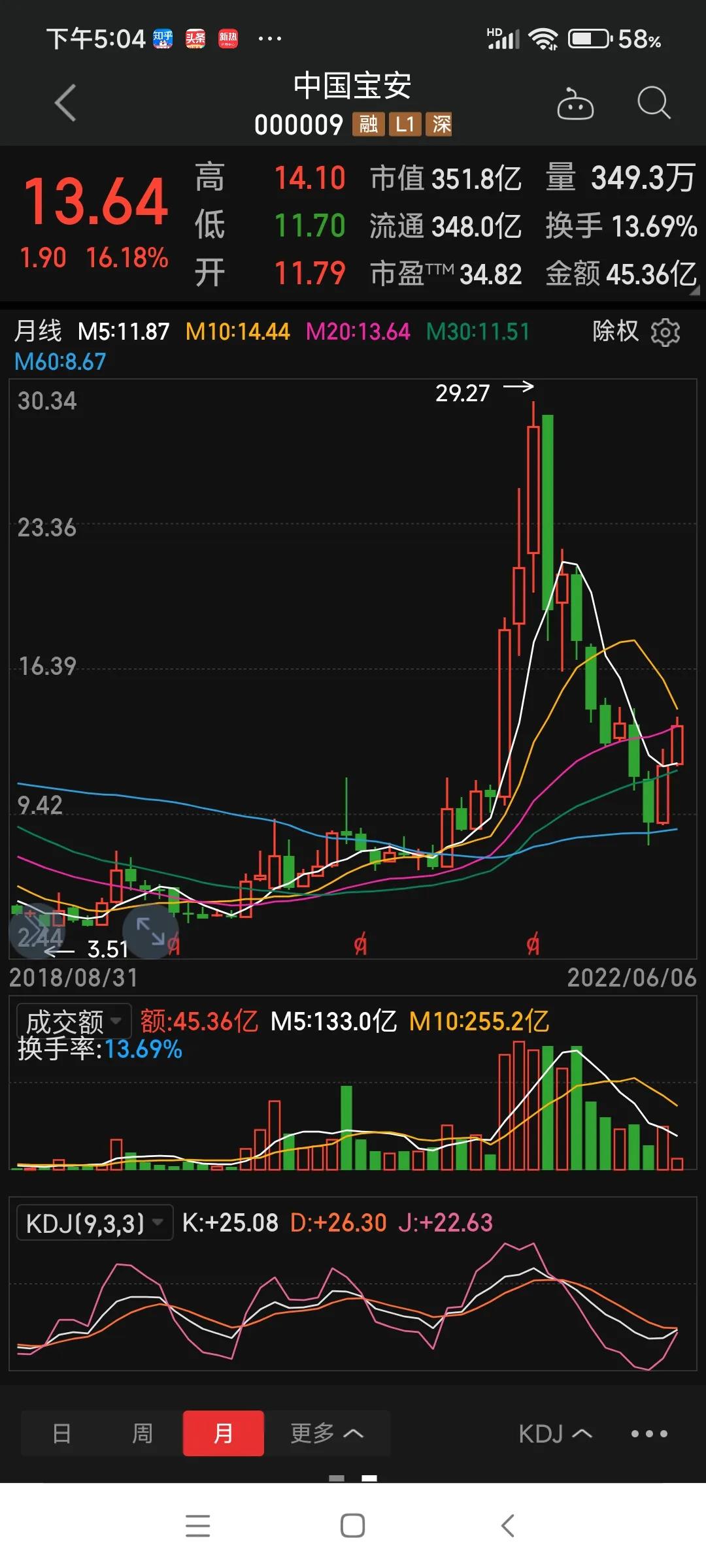Switch to the 周 weekly chart tab

(x=141, y=1433)
